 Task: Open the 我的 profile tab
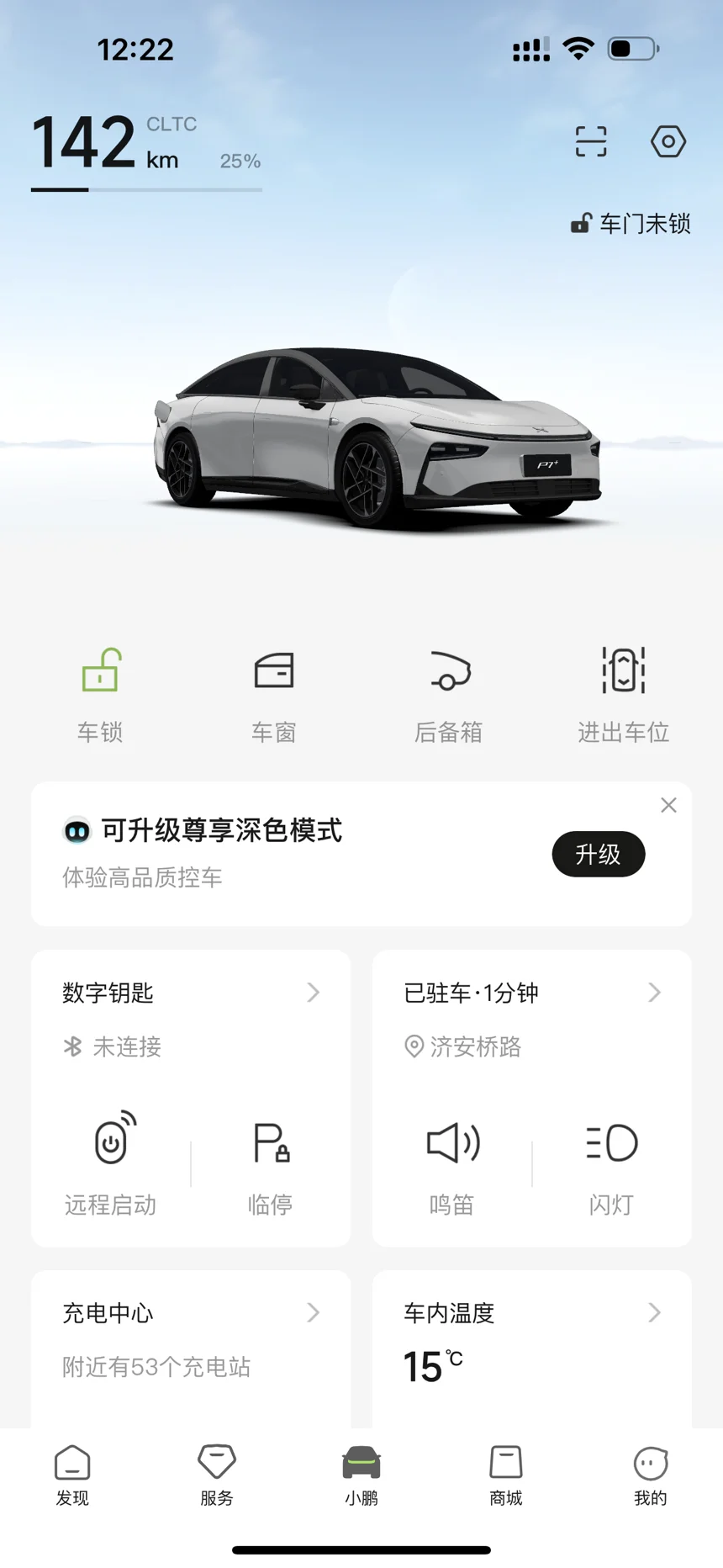coord(651,1474)
